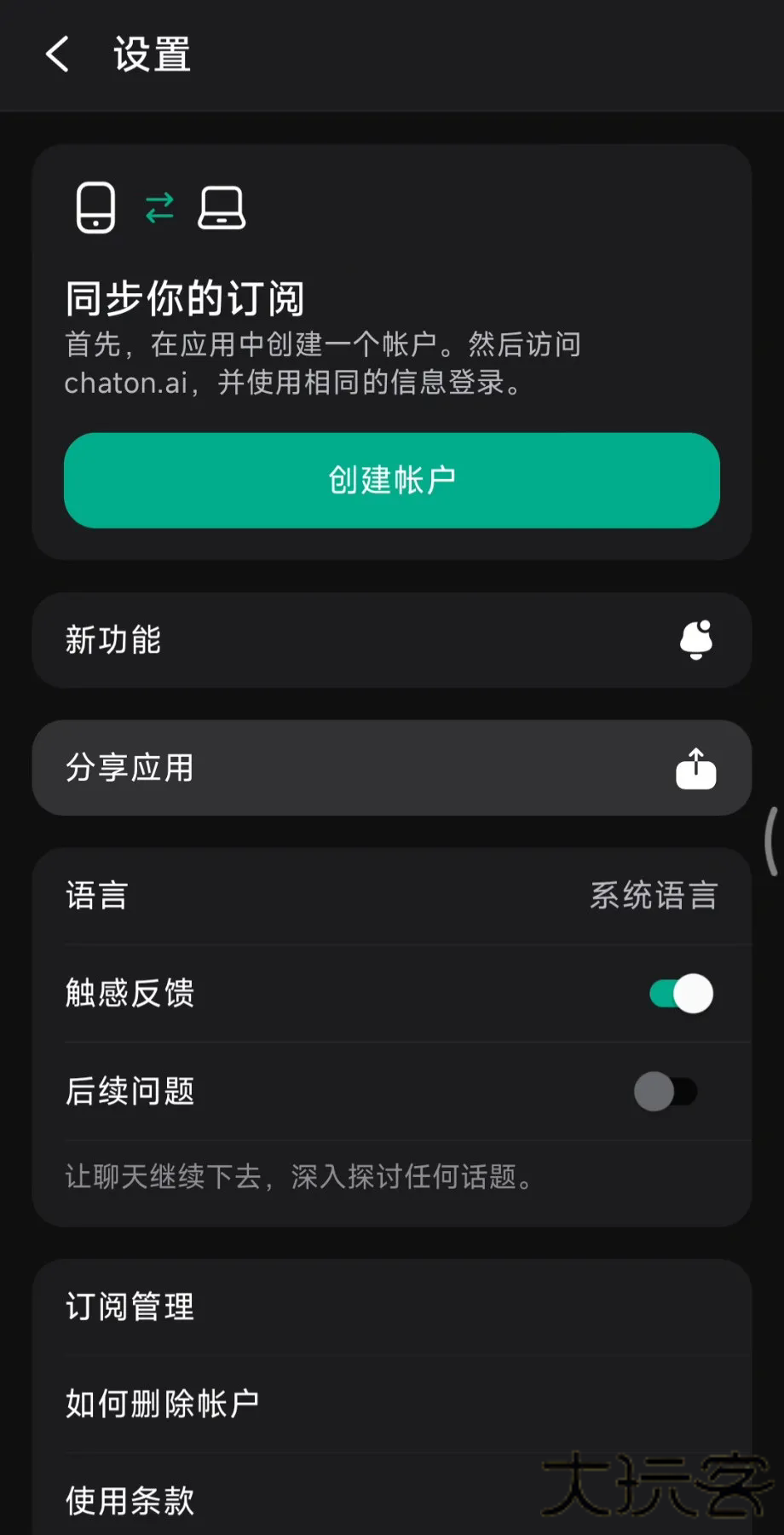The image size is (784, 1535).
Task: Select 分享应用 to share the app
Action: pos(392,768)
